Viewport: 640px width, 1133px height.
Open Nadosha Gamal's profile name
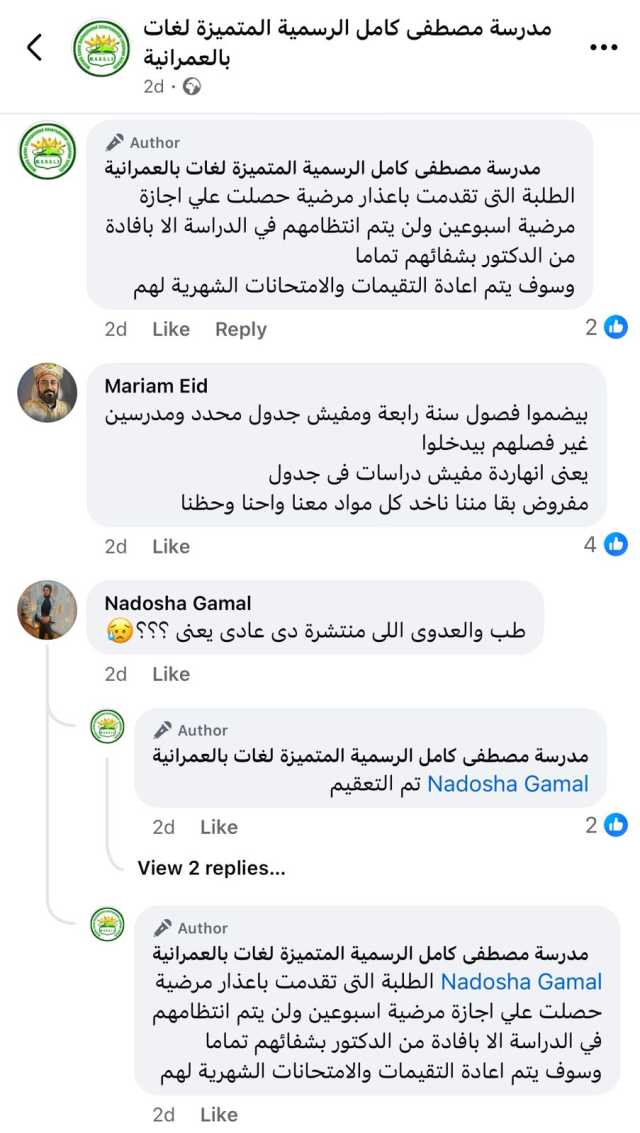(178, 603)
